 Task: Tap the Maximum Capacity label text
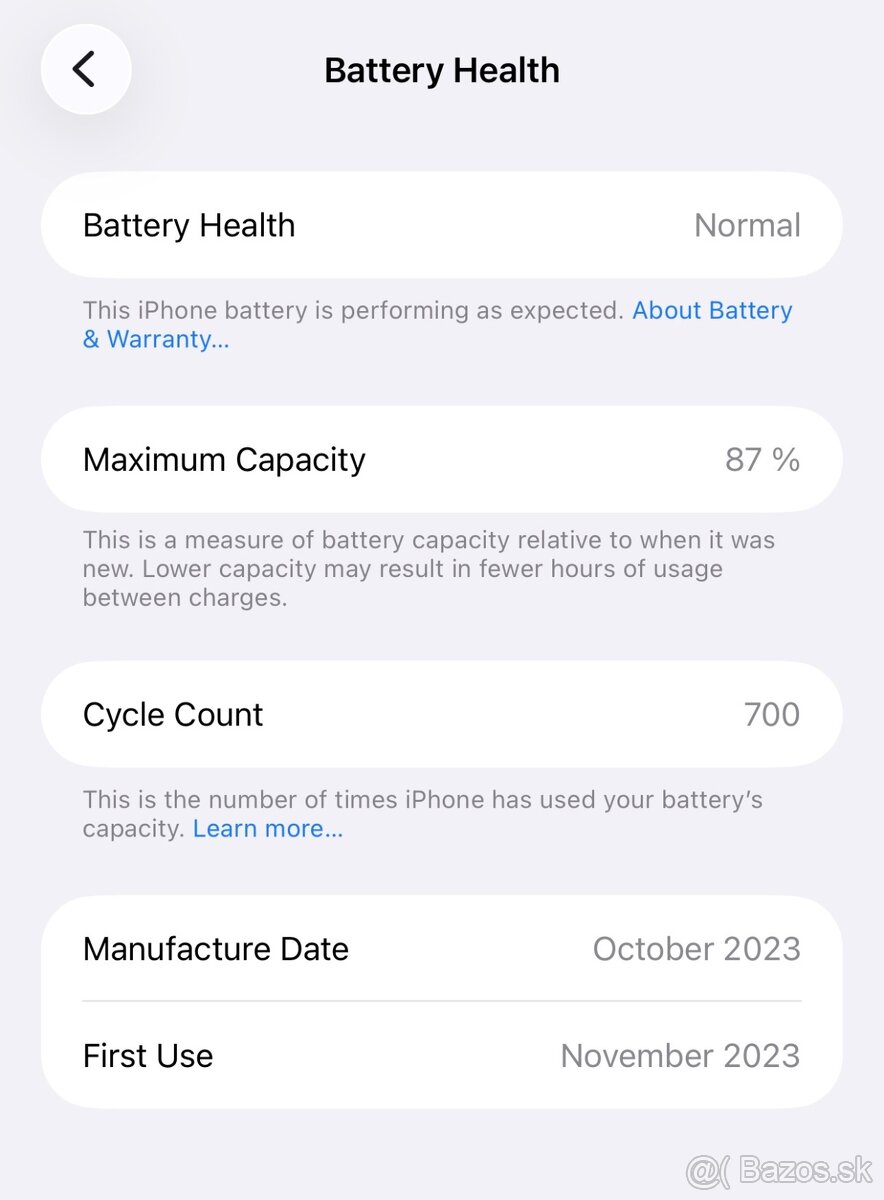tap(223, 459)
